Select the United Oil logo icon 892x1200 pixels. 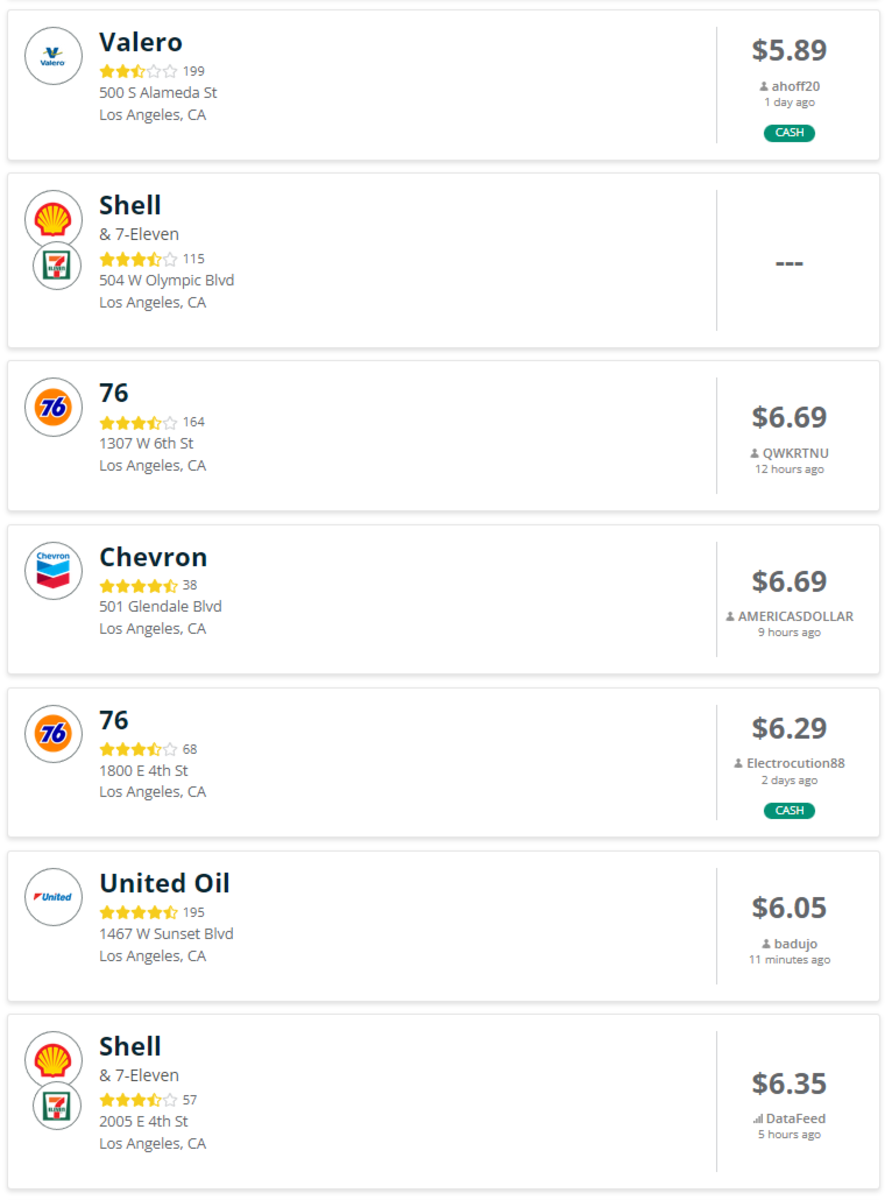coord(53,897)
